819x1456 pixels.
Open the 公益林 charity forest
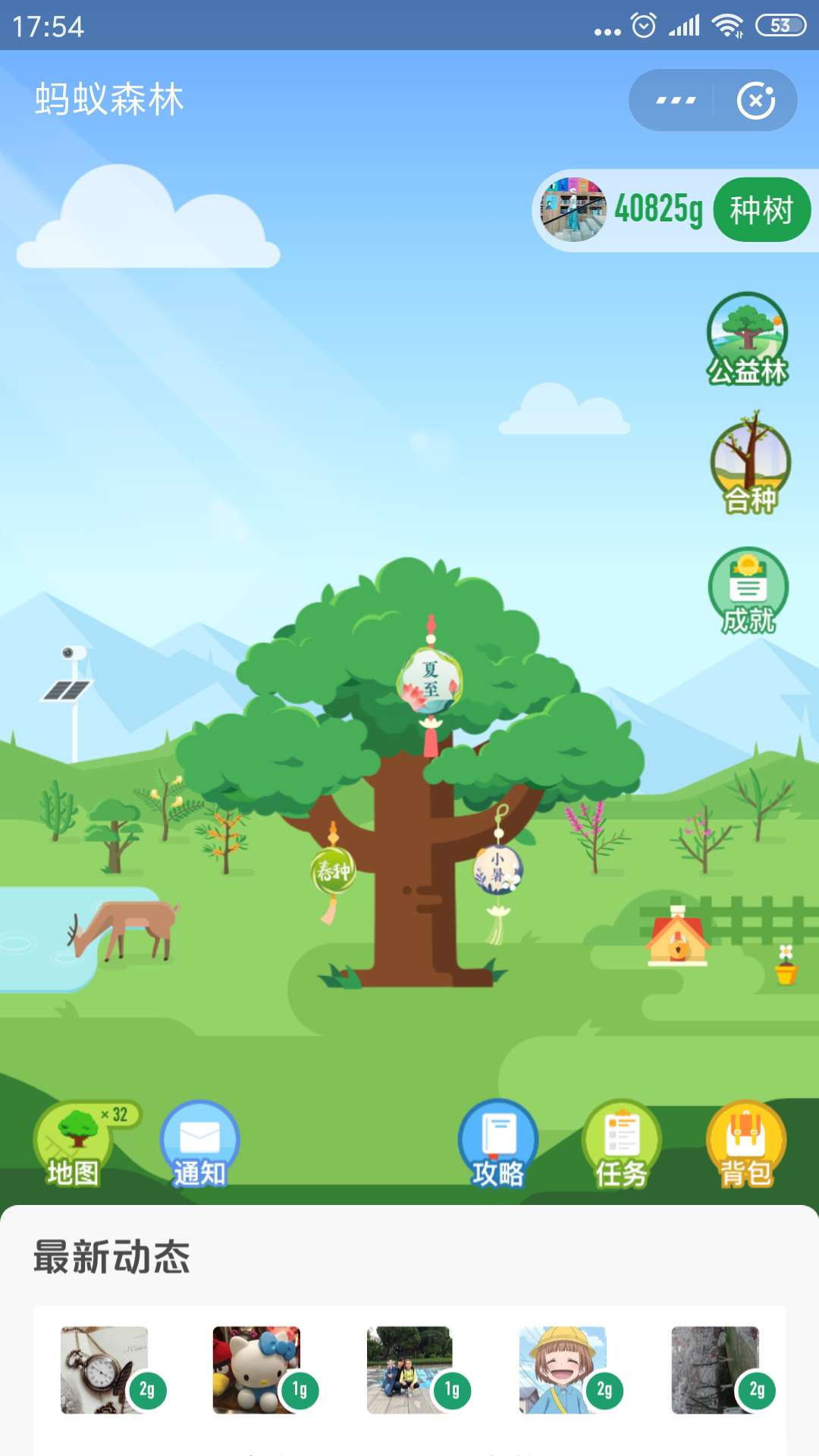point(748,339)
